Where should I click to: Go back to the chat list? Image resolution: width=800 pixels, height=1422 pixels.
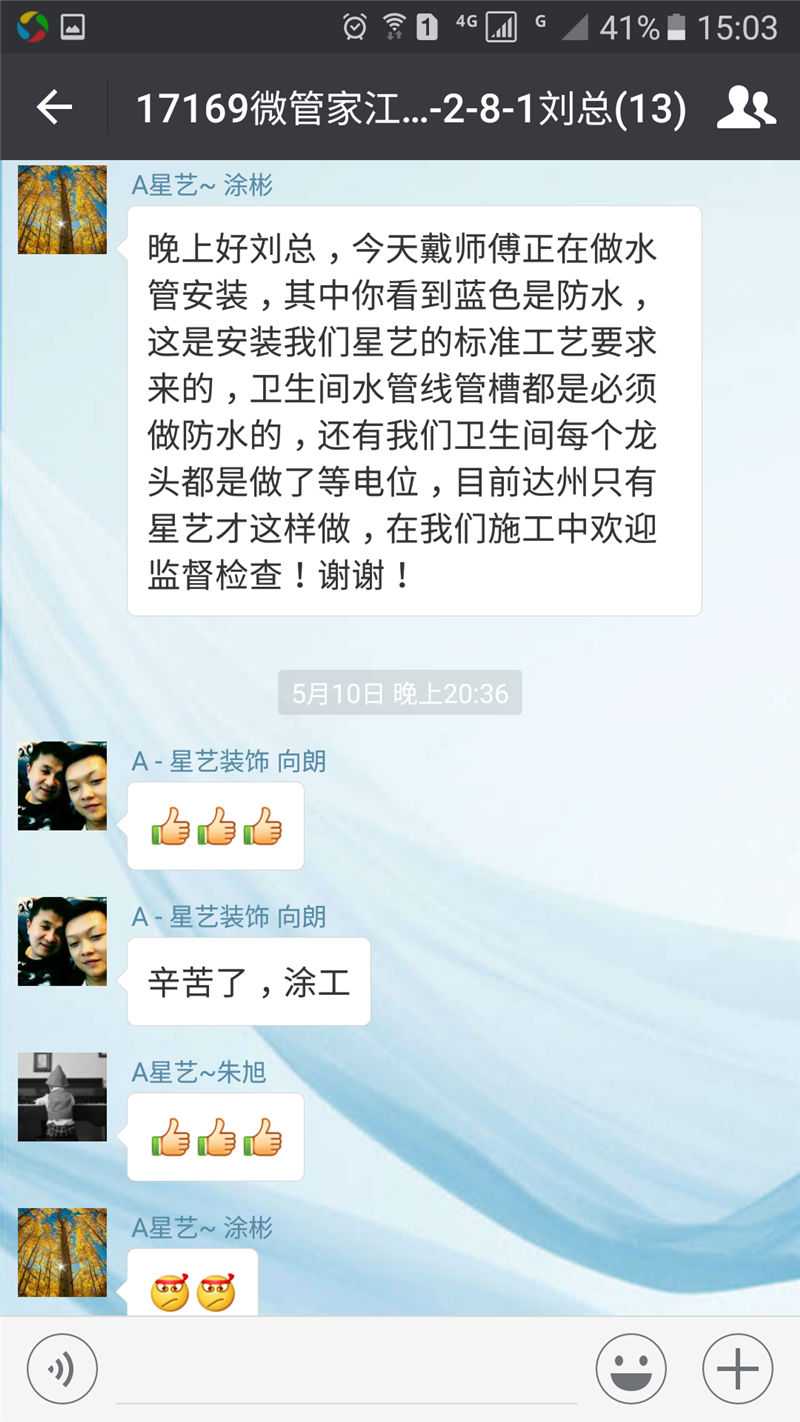click(x=55, y=108)
